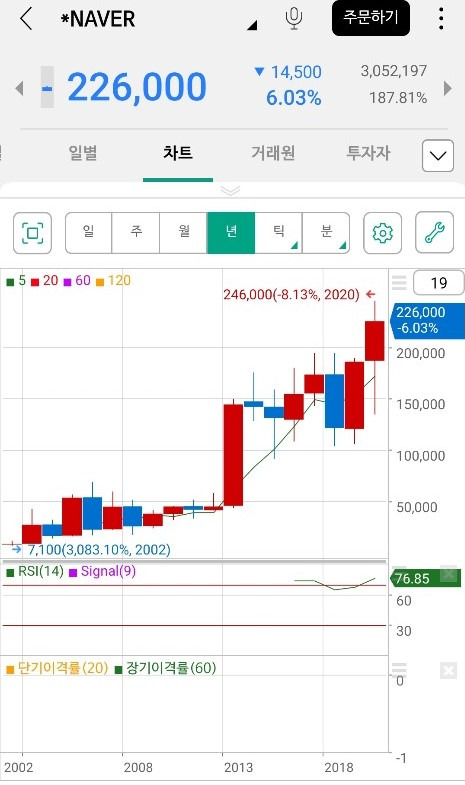Tap the 주문하기 order button

click(371, 18)
